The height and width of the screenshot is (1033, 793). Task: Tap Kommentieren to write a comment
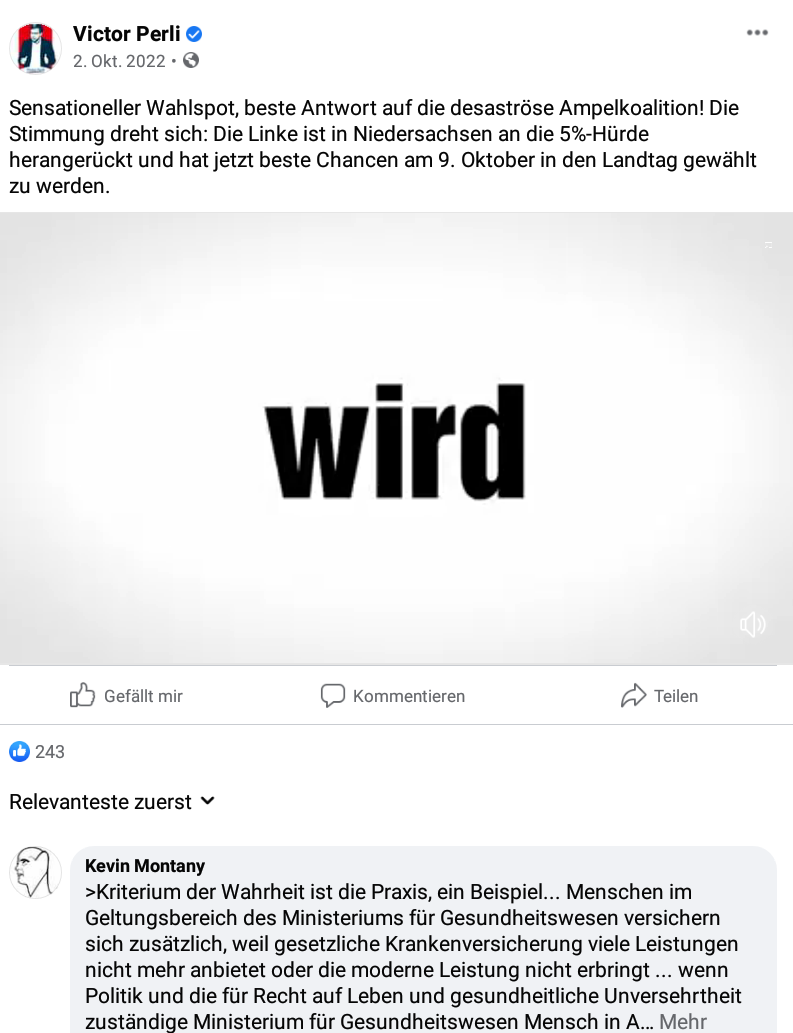click(393, 696)
